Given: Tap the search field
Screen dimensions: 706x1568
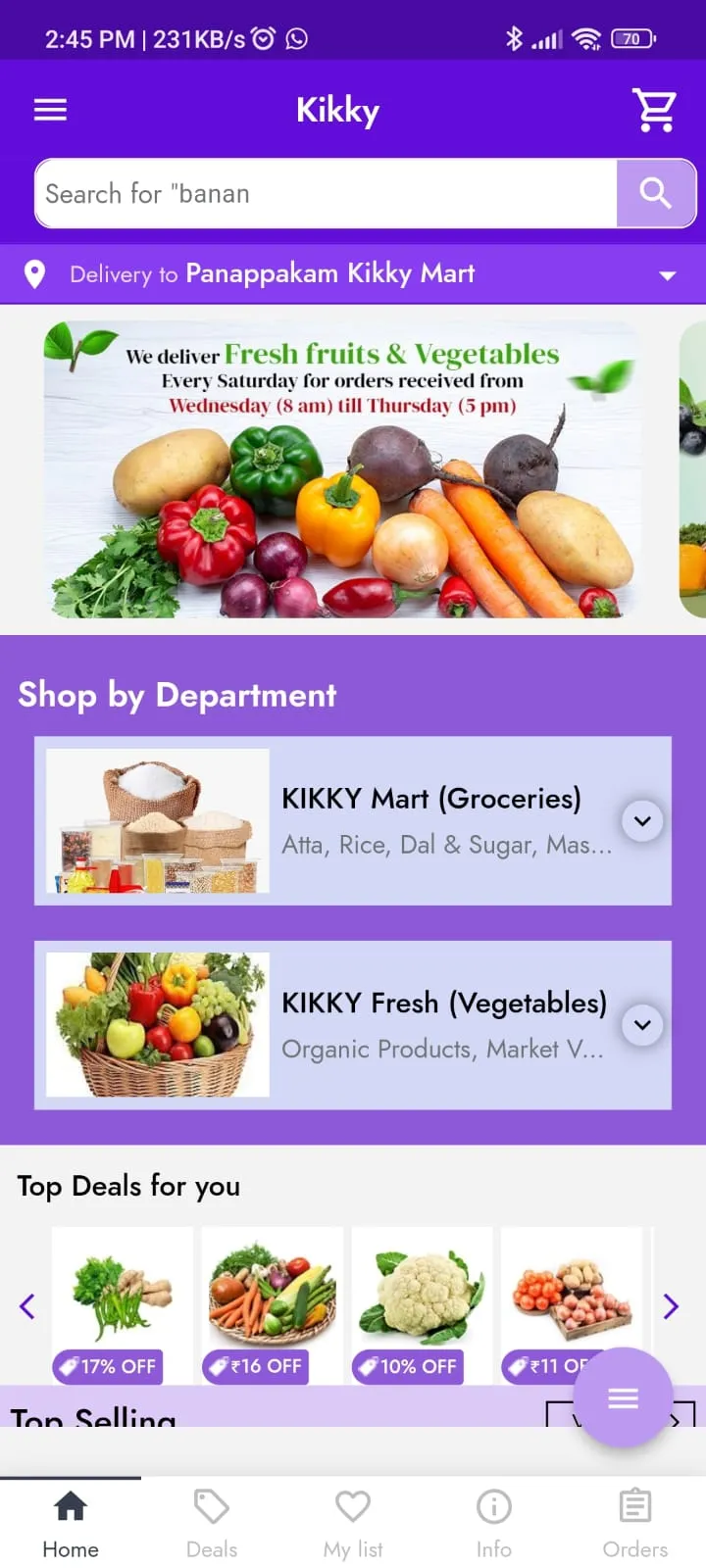Looking at the screenshot, I should coord(326,194).
